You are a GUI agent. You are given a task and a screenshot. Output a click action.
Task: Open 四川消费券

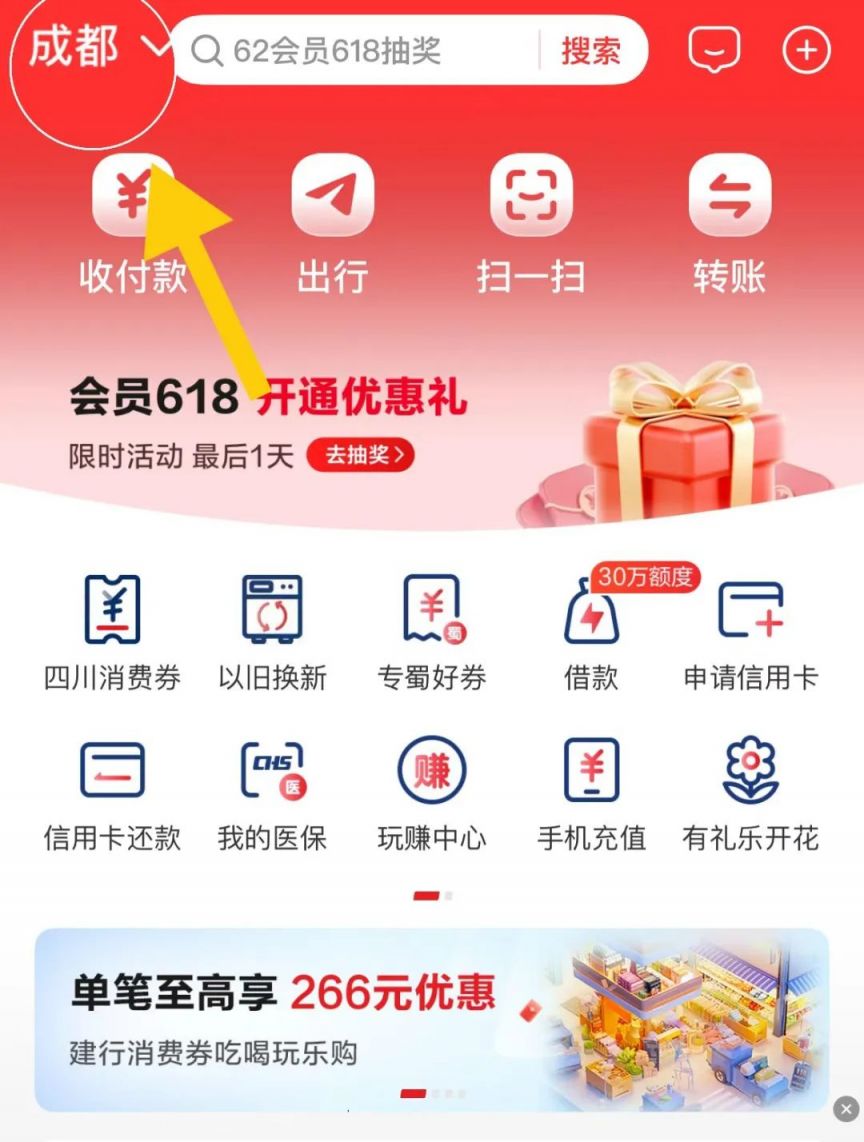pos(112,632)
